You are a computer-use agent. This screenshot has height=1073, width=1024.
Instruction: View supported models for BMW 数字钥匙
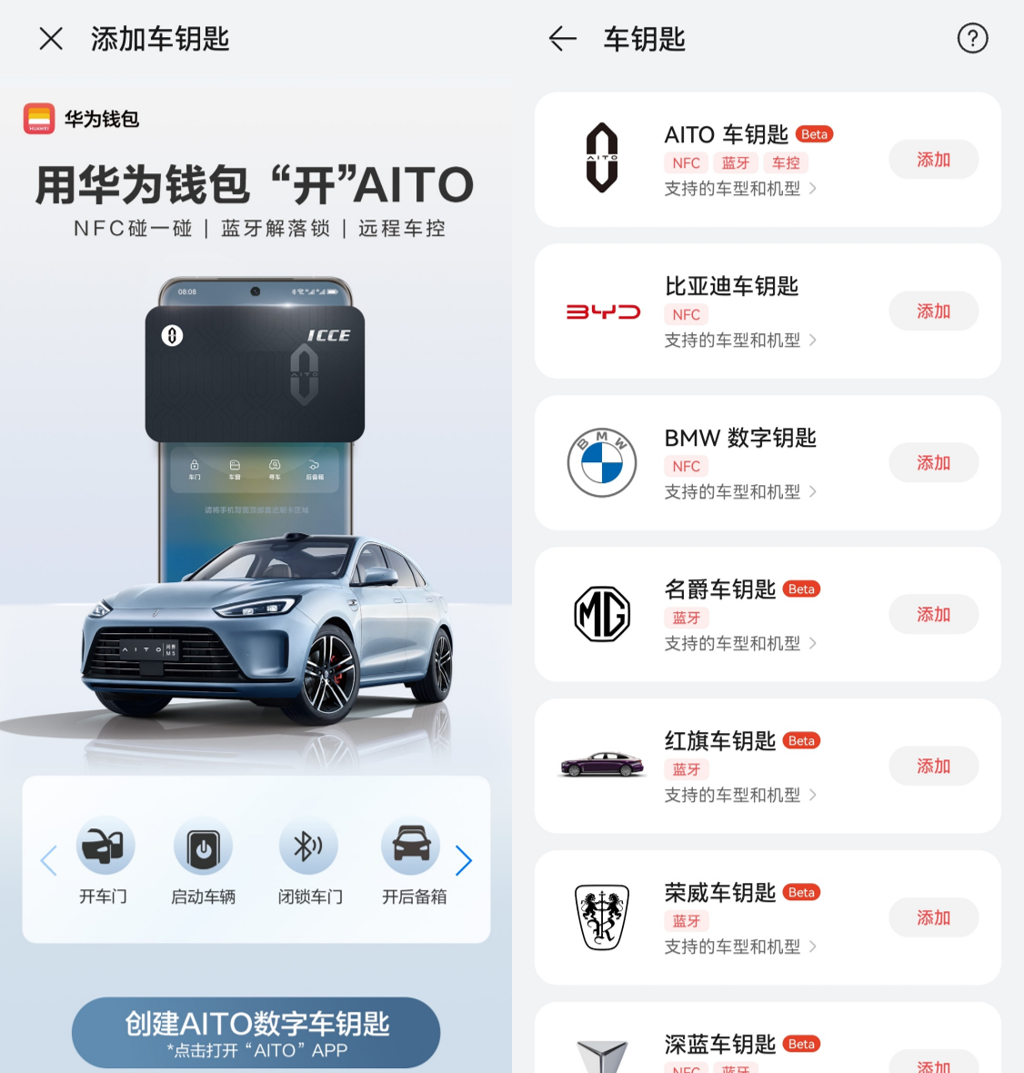740,492
